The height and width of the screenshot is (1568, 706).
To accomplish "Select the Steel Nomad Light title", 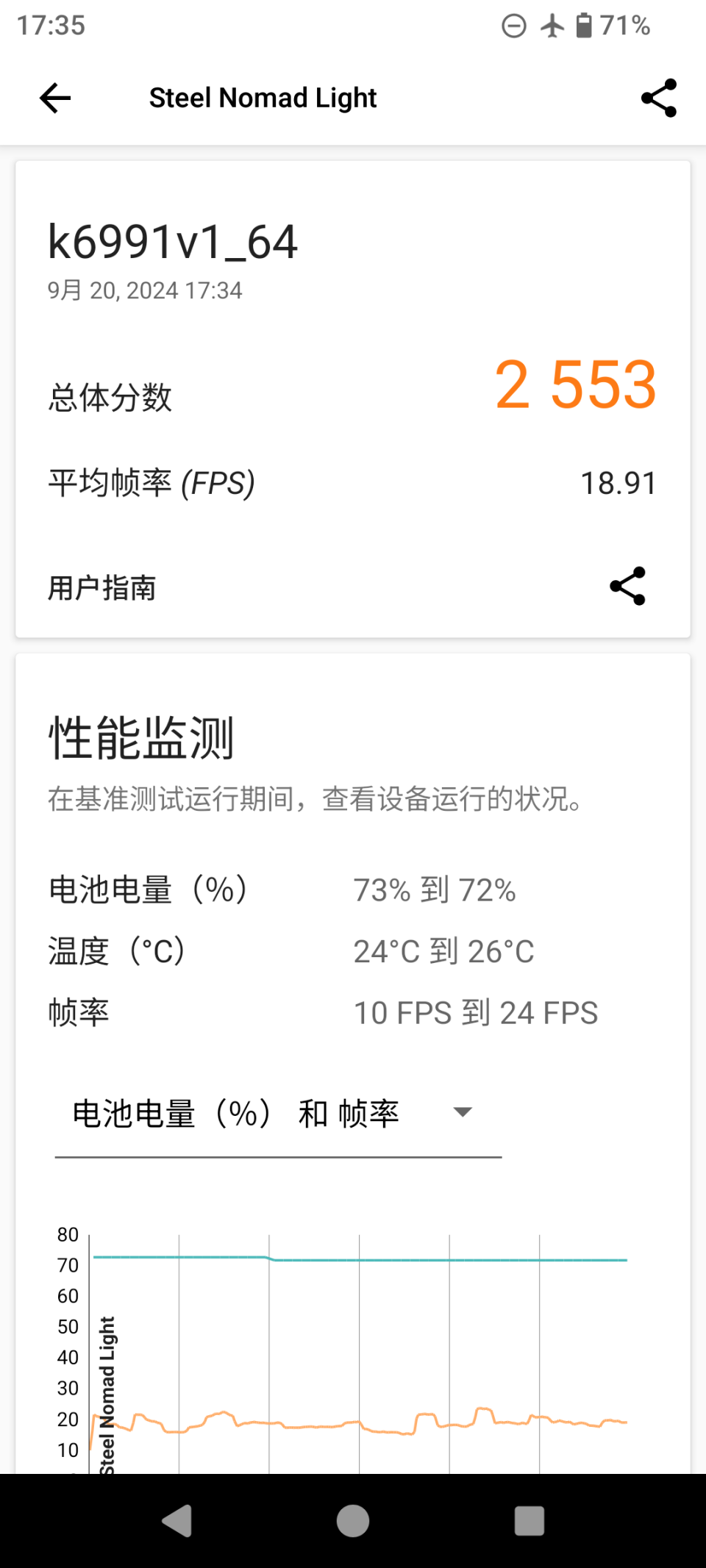I will [263, 97].
